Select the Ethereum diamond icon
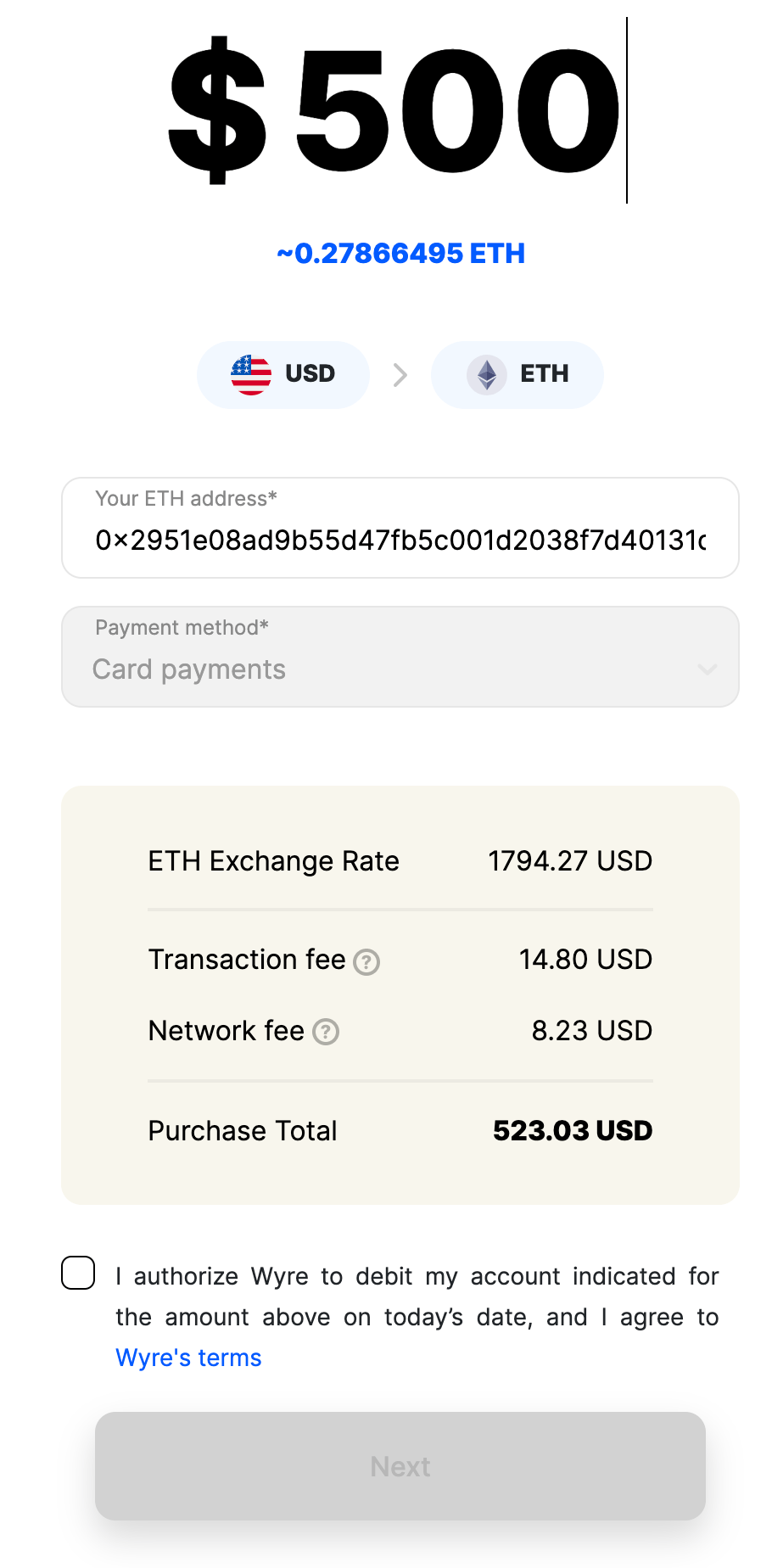 click(487, 373)
